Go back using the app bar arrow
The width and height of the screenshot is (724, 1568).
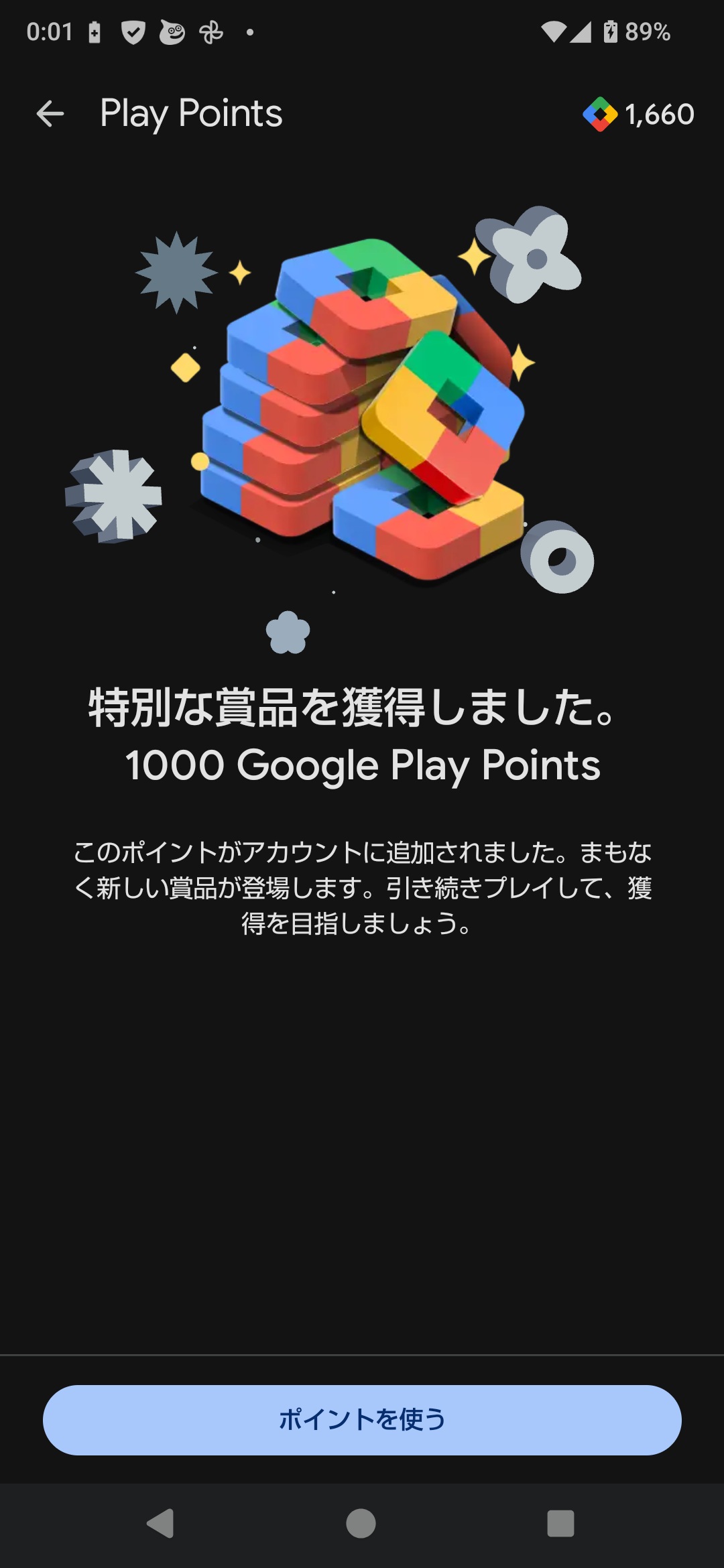[x=50, y=114]
